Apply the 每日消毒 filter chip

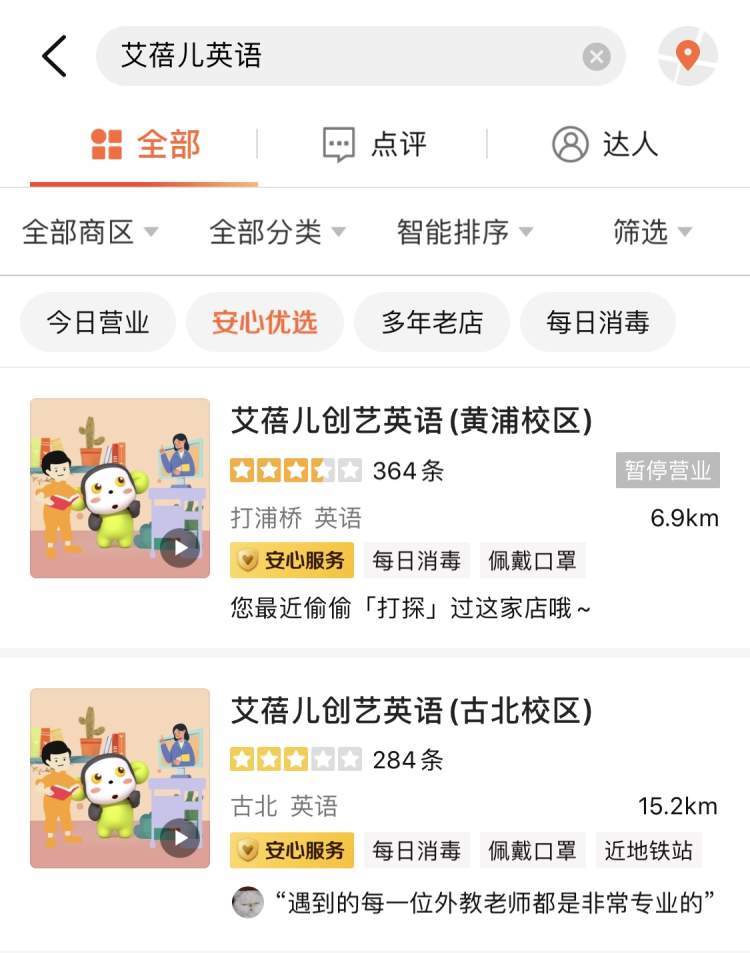click(597, 322)
